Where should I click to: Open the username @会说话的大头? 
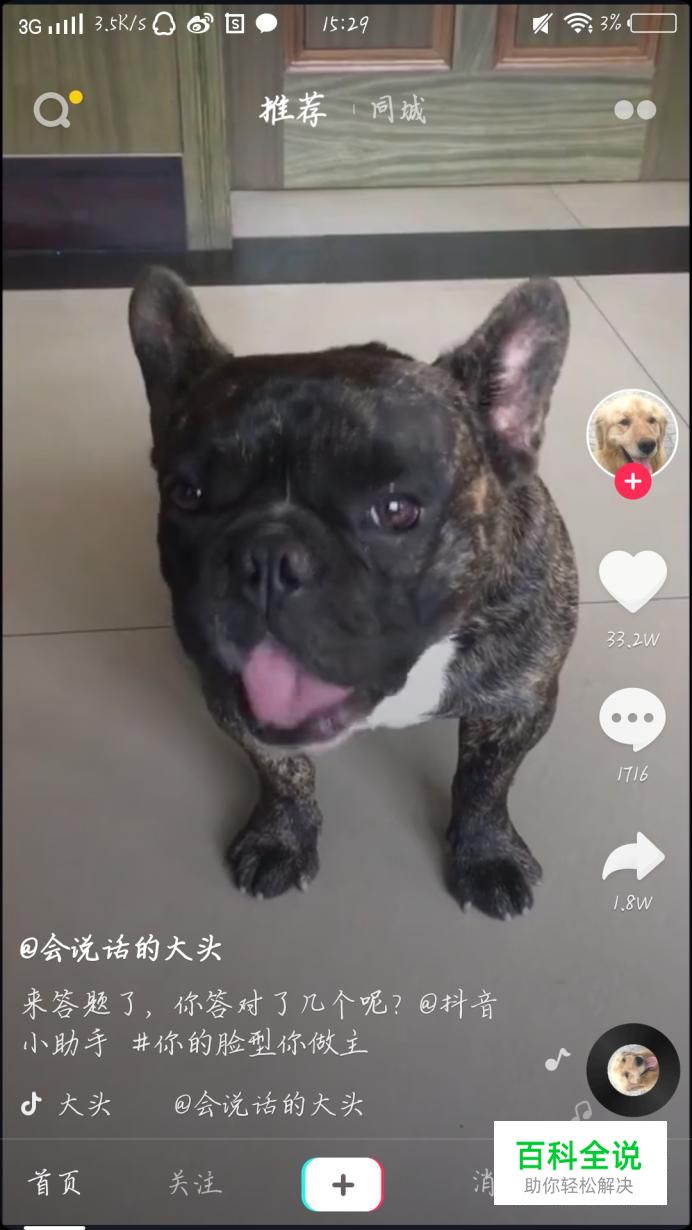pyautogui.click(x=121, y=949)
